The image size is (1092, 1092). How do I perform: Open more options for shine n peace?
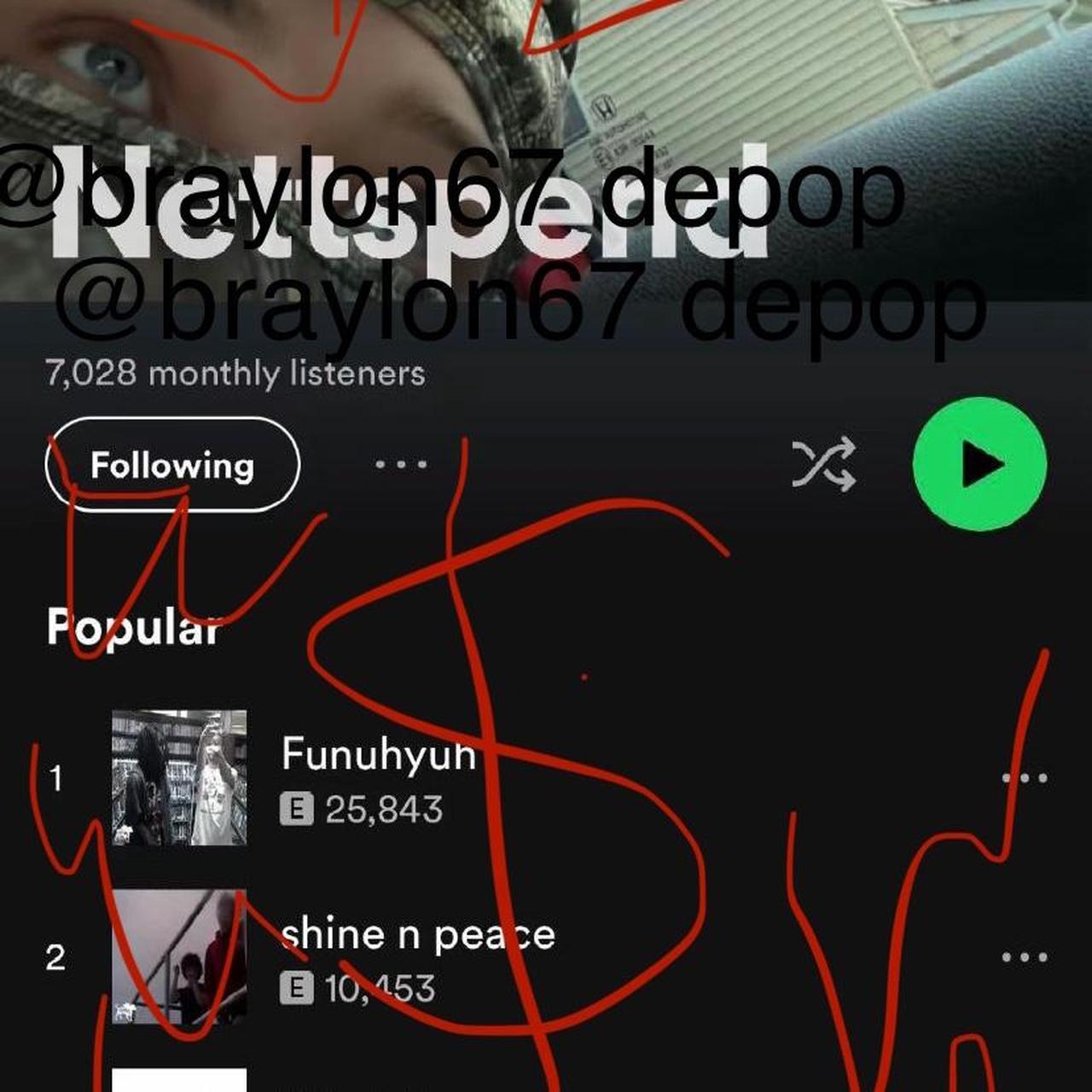[1024, 957]
